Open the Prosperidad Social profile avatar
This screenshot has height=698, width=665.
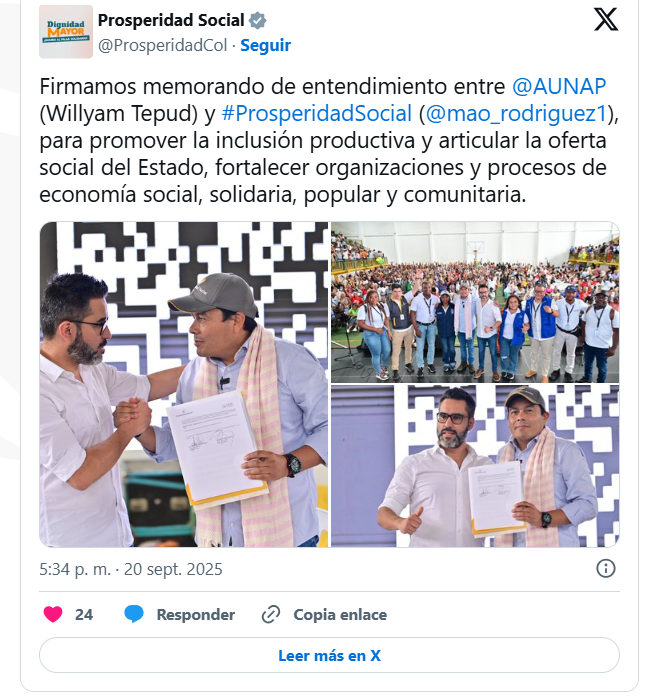point(66,31)
